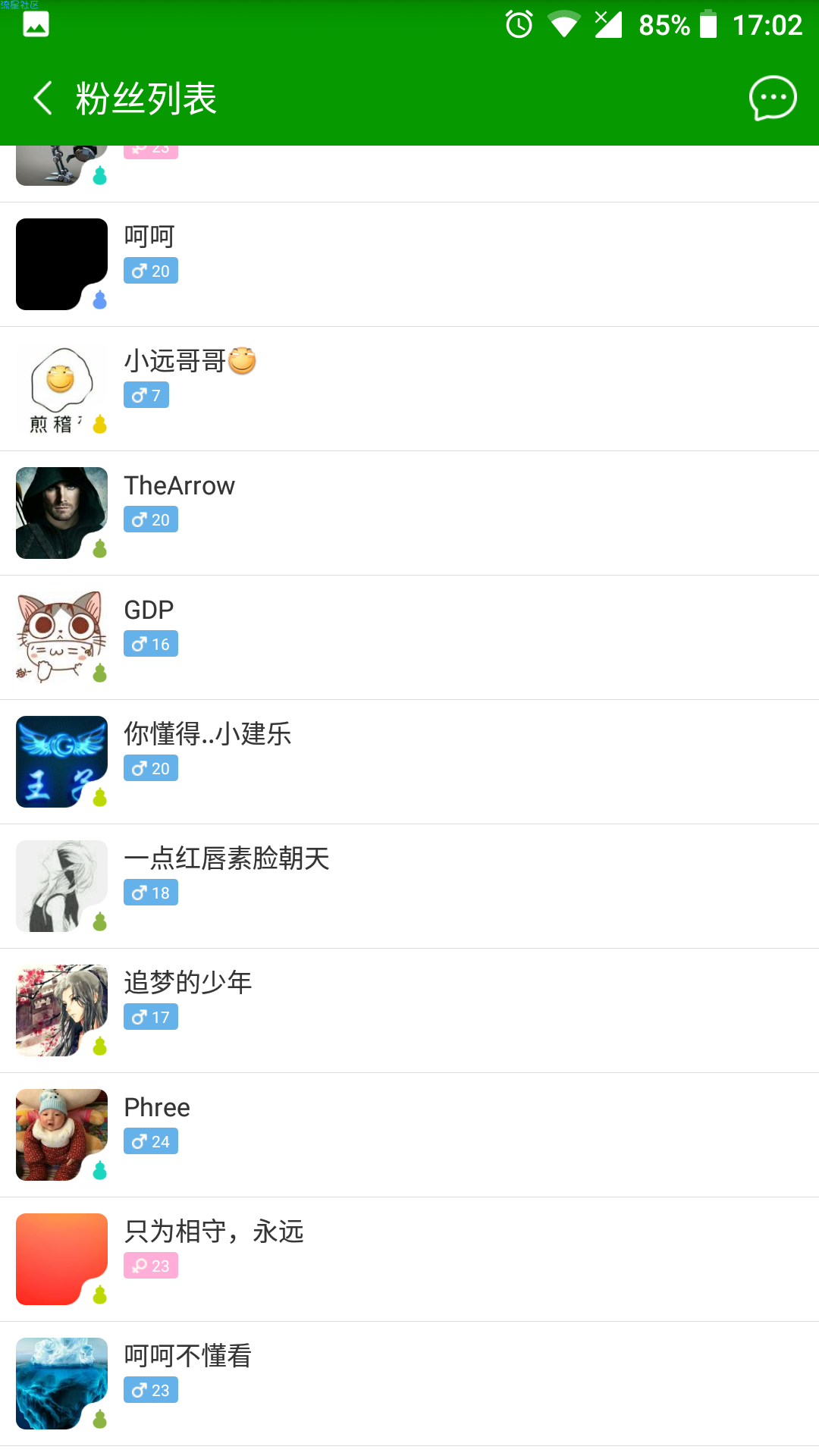Screen dimensions: 819x1456
Task: View TheArrow's profile
Action: [x=409, y=513]
